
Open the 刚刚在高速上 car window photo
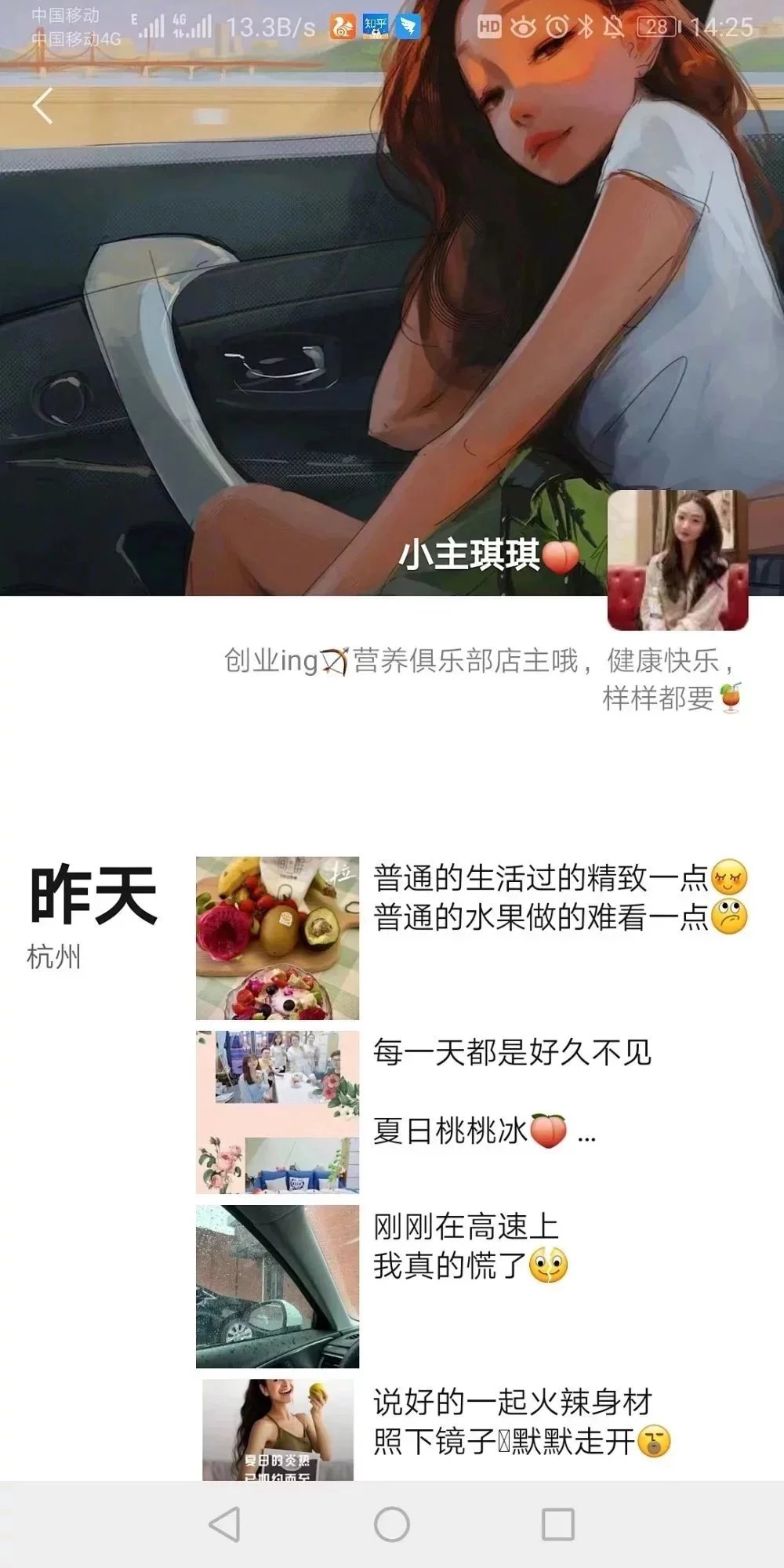click(278, 1286)
